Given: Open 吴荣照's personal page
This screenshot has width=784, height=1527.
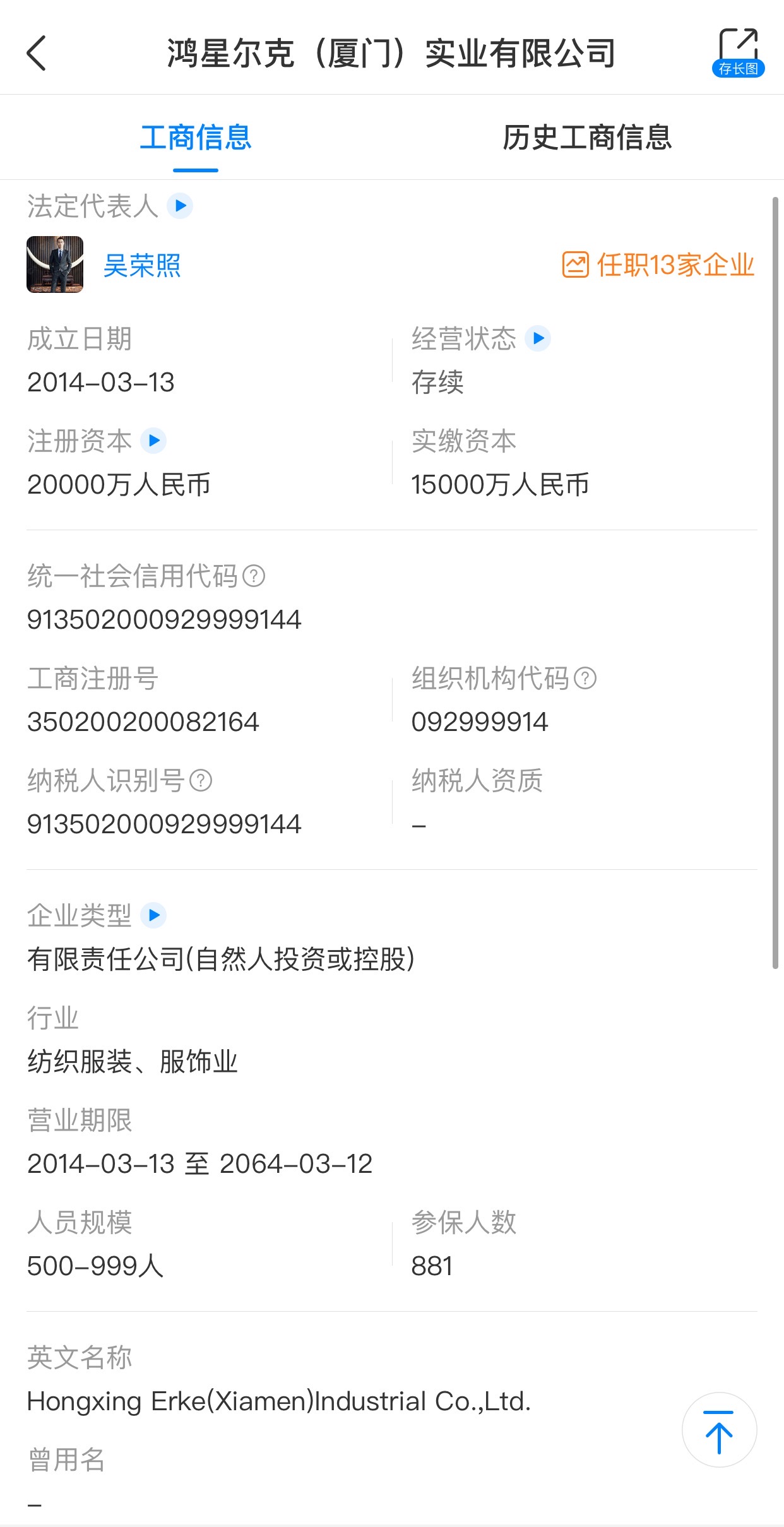Looking at the screenshot, I should [x=143, y=266].
